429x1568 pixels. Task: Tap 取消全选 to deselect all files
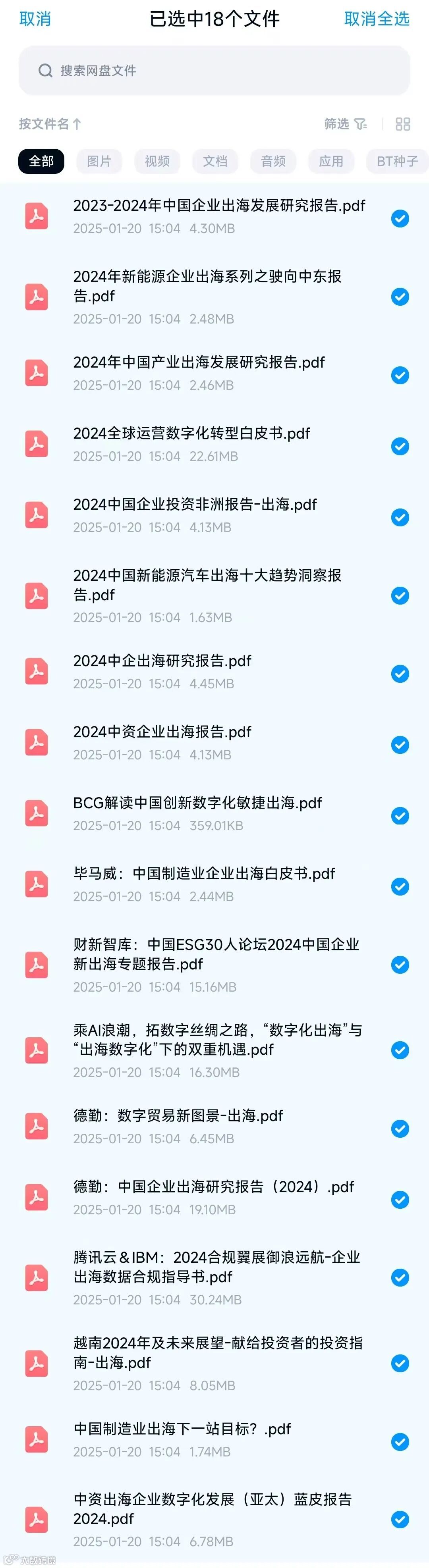point(377,19)
